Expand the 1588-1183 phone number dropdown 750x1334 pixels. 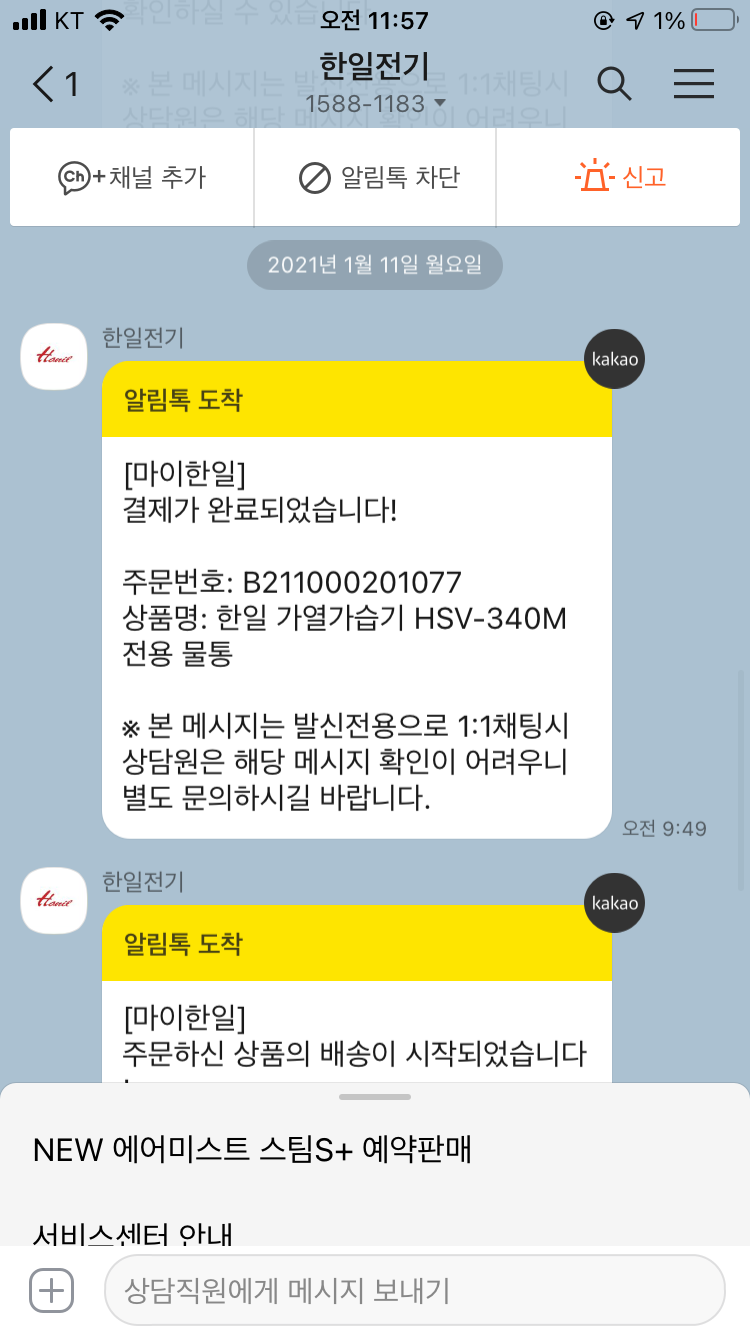(375, 104)
